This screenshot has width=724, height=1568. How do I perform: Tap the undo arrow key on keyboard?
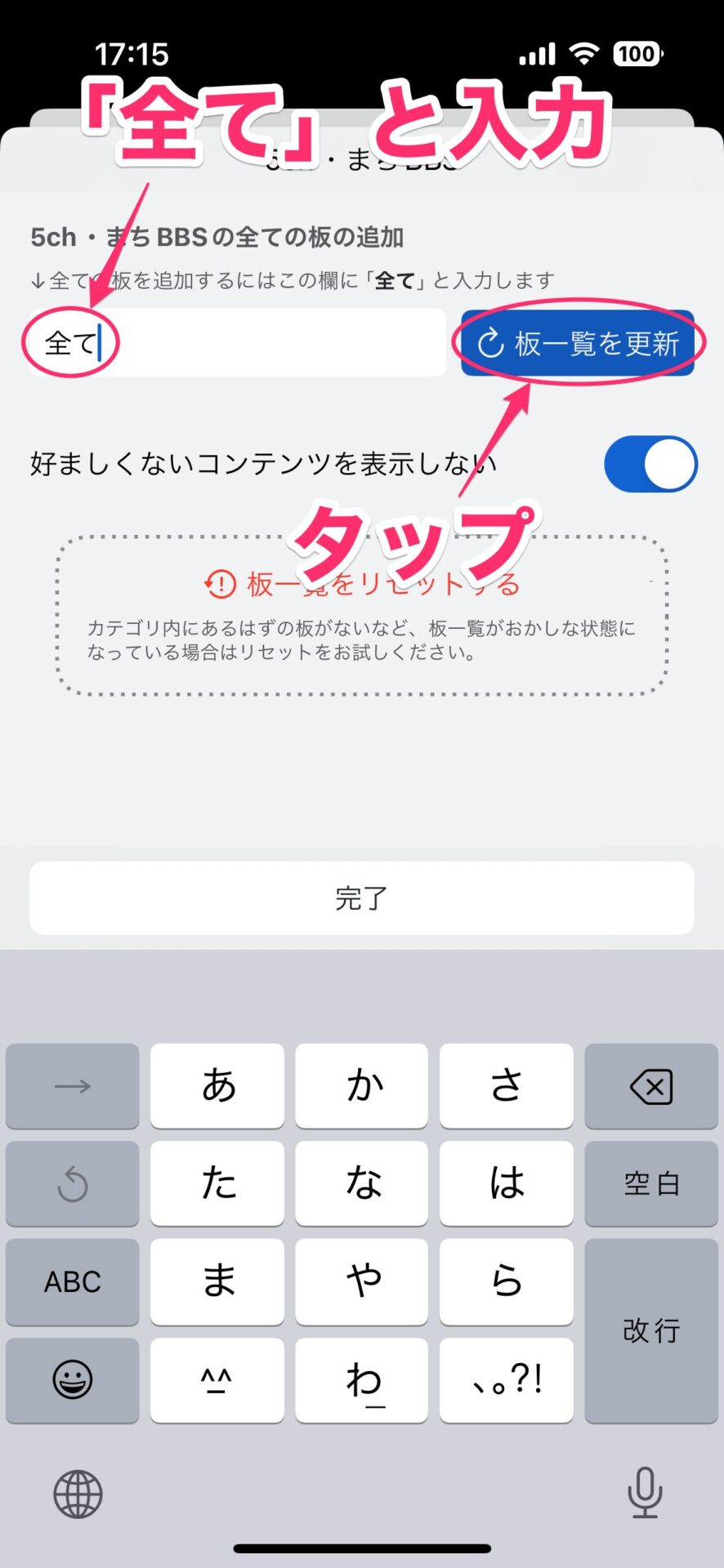coord(72,1183)
